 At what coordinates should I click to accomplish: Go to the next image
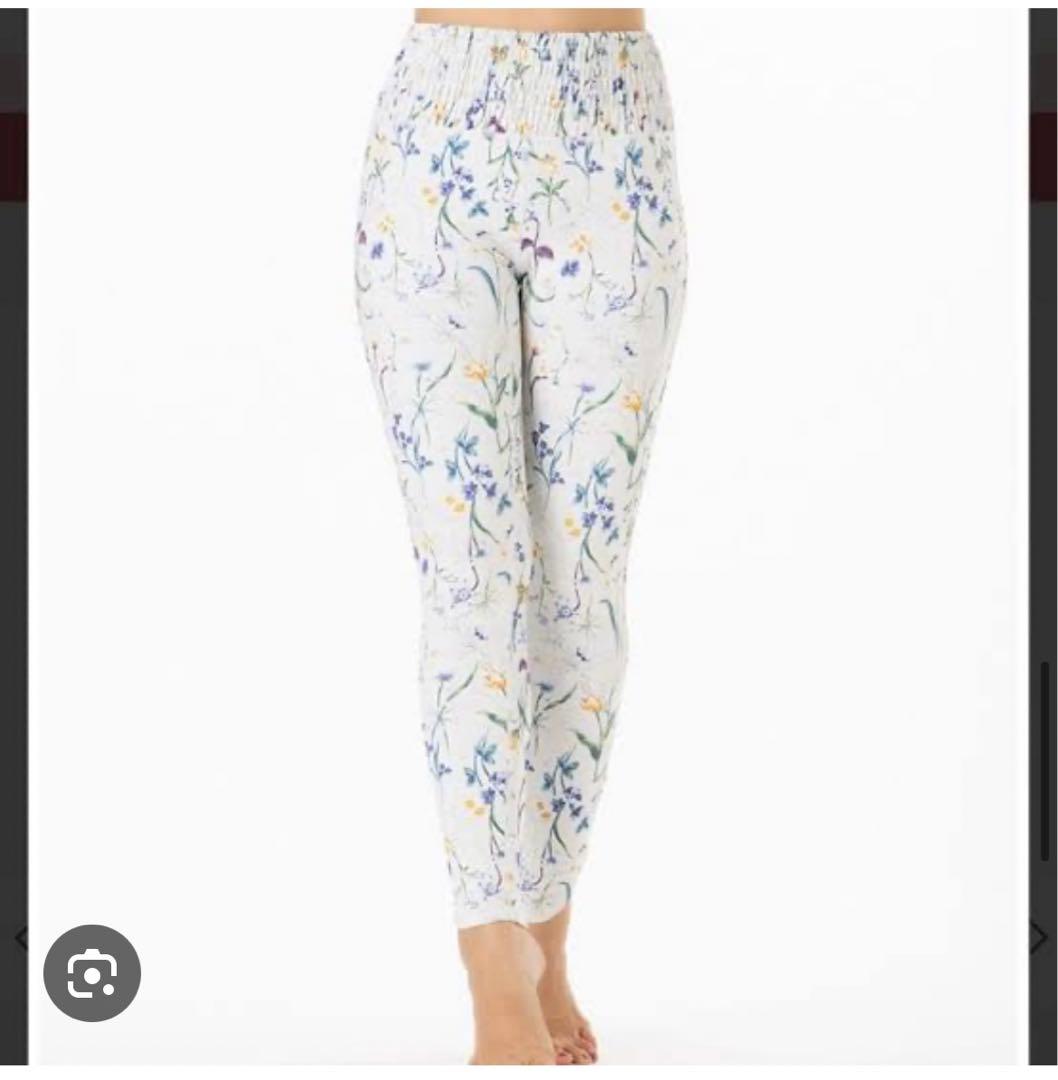[1039, 937]
